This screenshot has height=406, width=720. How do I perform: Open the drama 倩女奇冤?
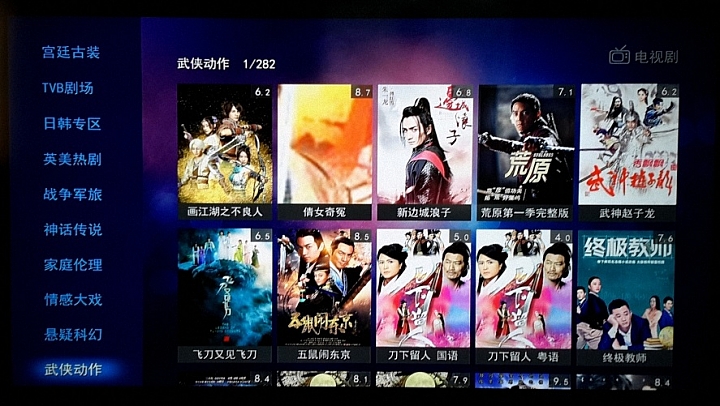pos(325,150)
